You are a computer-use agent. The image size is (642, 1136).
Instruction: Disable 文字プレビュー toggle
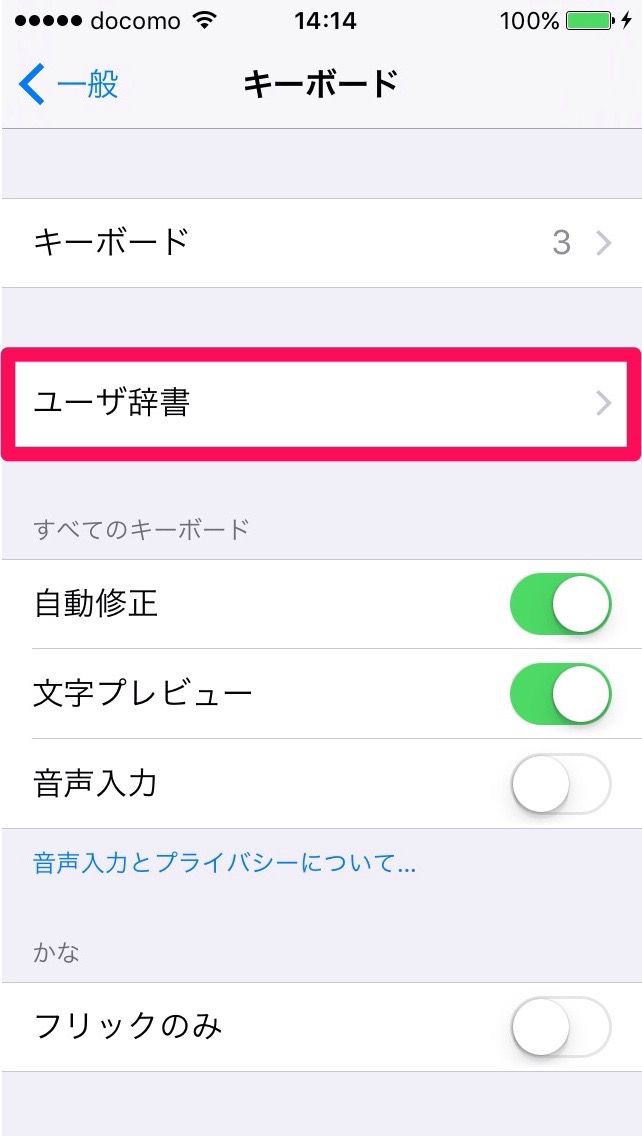tap(560, 694)
